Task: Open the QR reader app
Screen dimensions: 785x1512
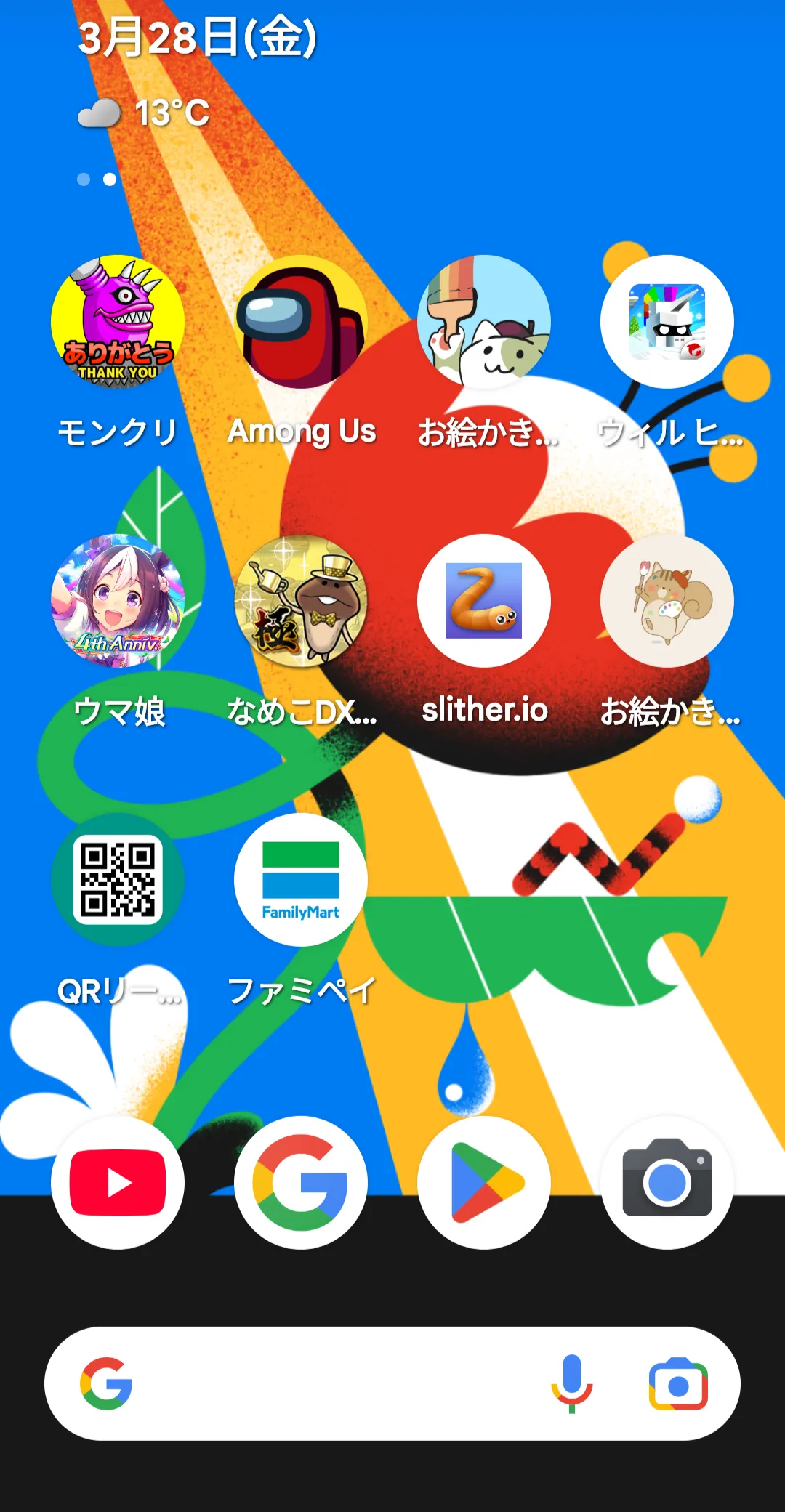Action: tap(118, 880)
